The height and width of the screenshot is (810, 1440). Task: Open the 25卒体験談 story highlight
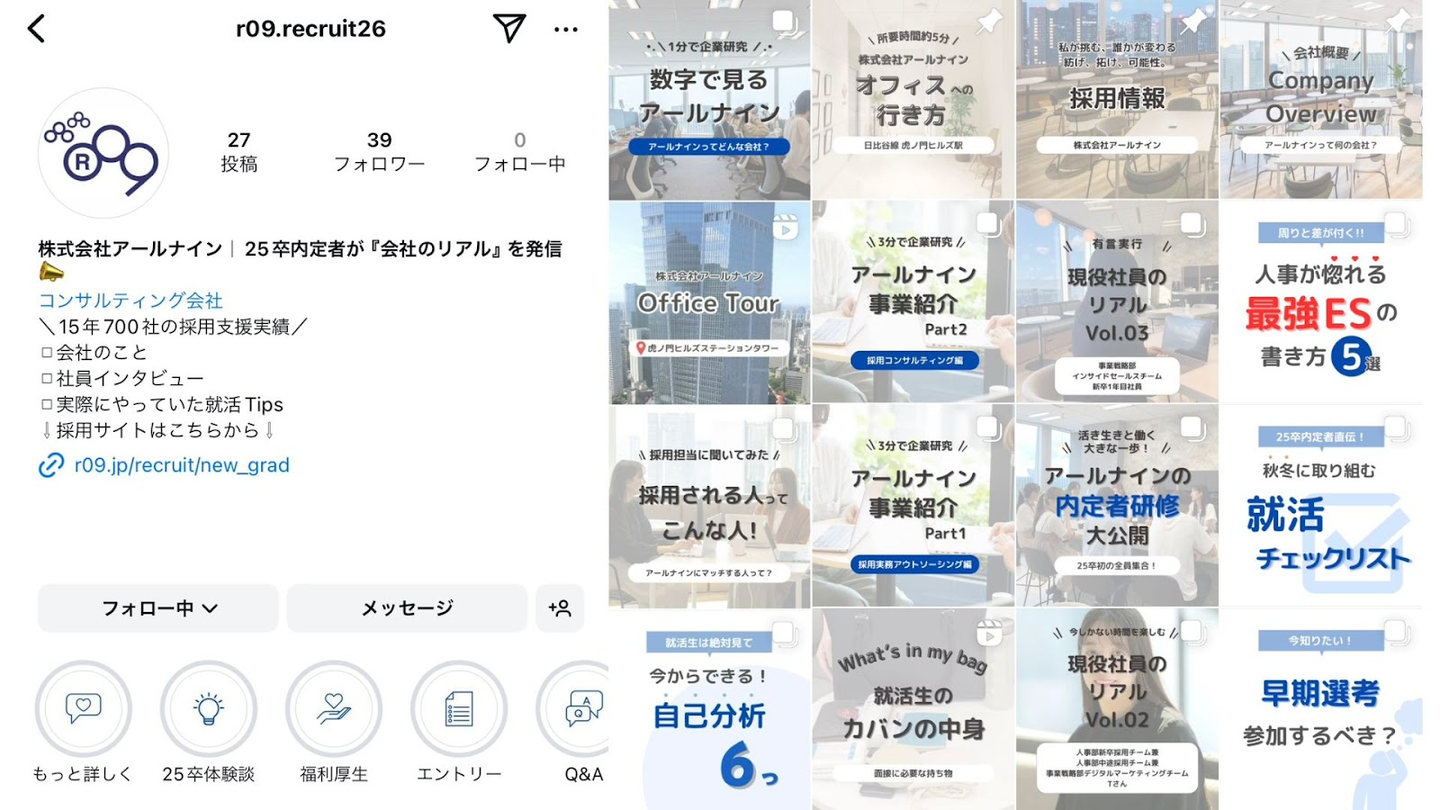click(208, 709)
